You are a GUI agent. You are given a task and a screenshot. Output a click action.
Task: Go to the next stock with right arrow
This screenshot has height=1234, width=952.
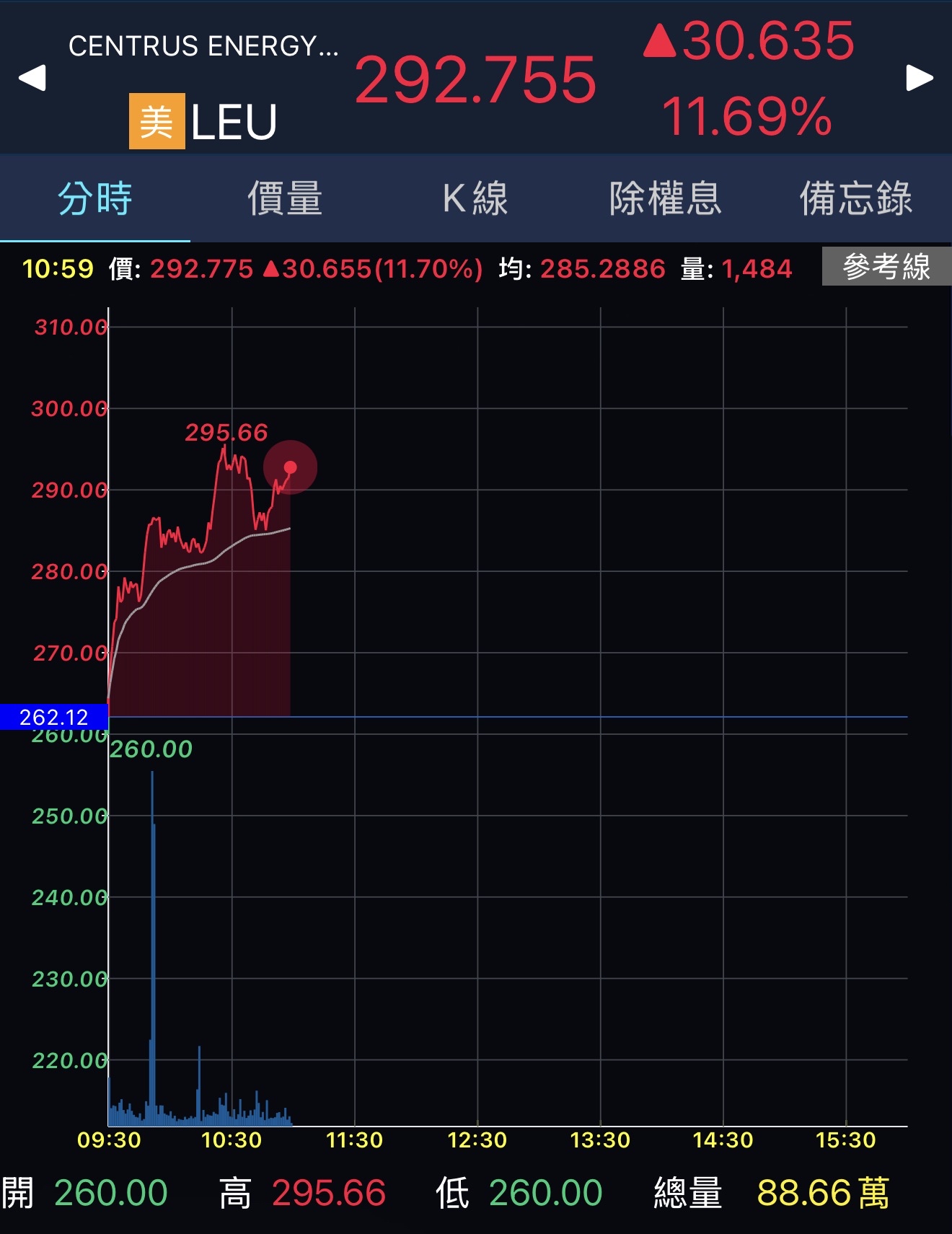tap(920, 78)
